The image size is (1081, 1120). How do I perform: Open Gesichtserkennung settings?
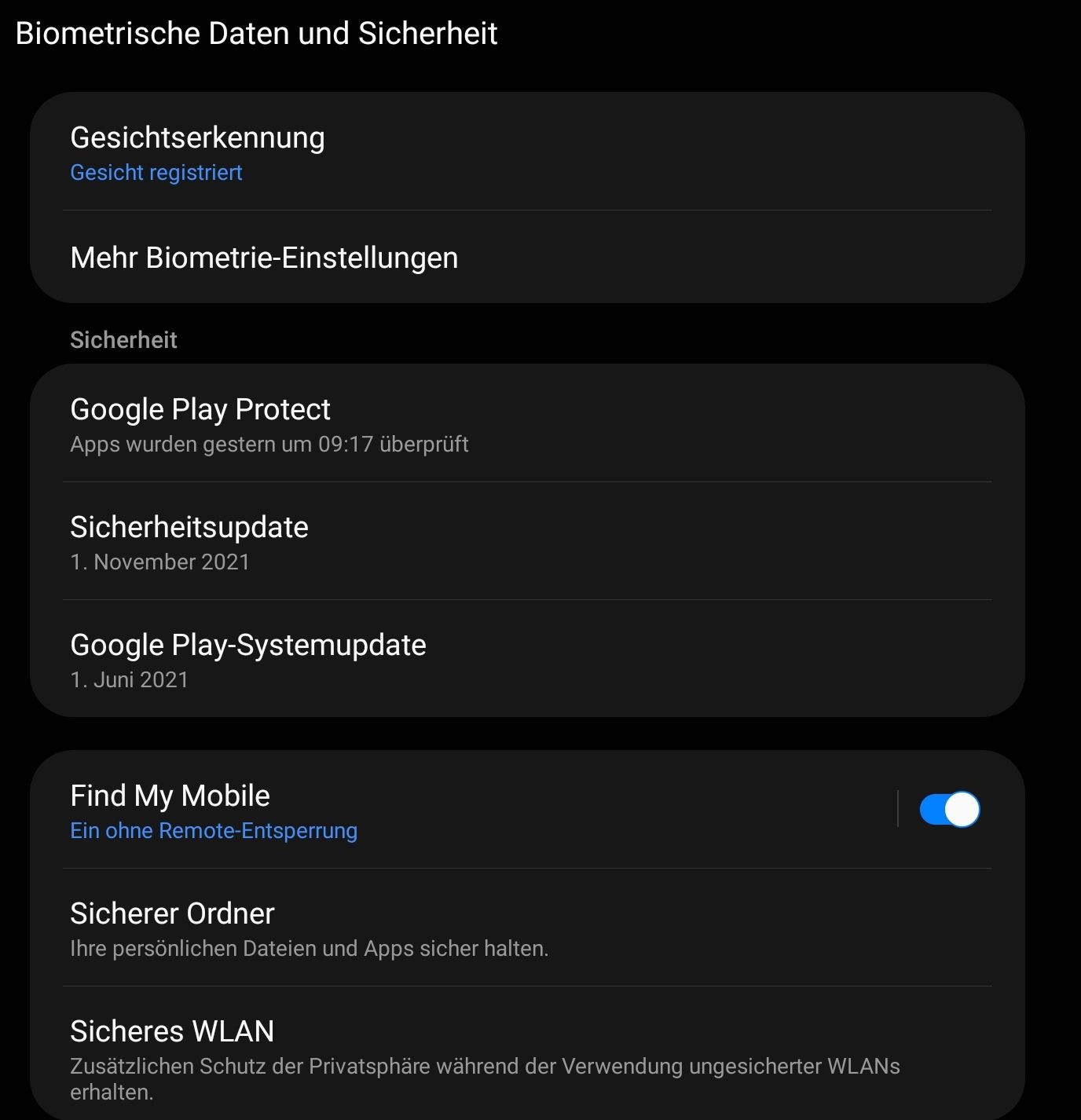[x=197, y=152]
